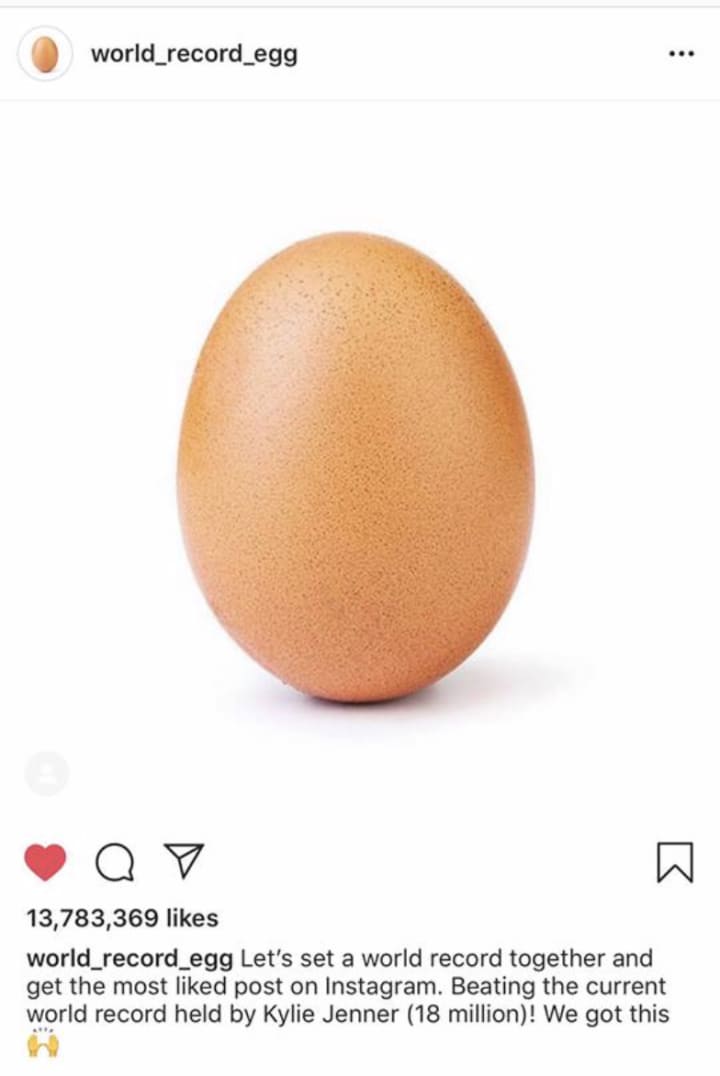This screenshot has width=720, height=1076.
Task: Open world_record_egg profile picture
Action: click(45, 54)
